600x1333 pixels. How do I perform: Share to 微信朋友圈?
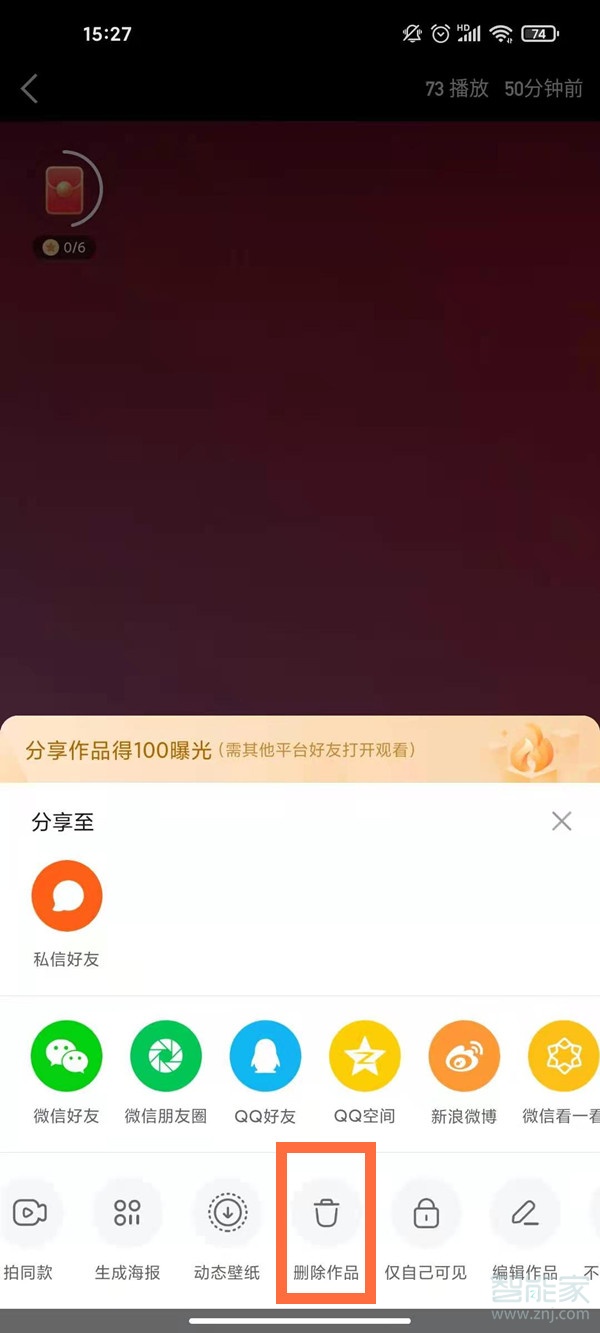coord(166,1056)
